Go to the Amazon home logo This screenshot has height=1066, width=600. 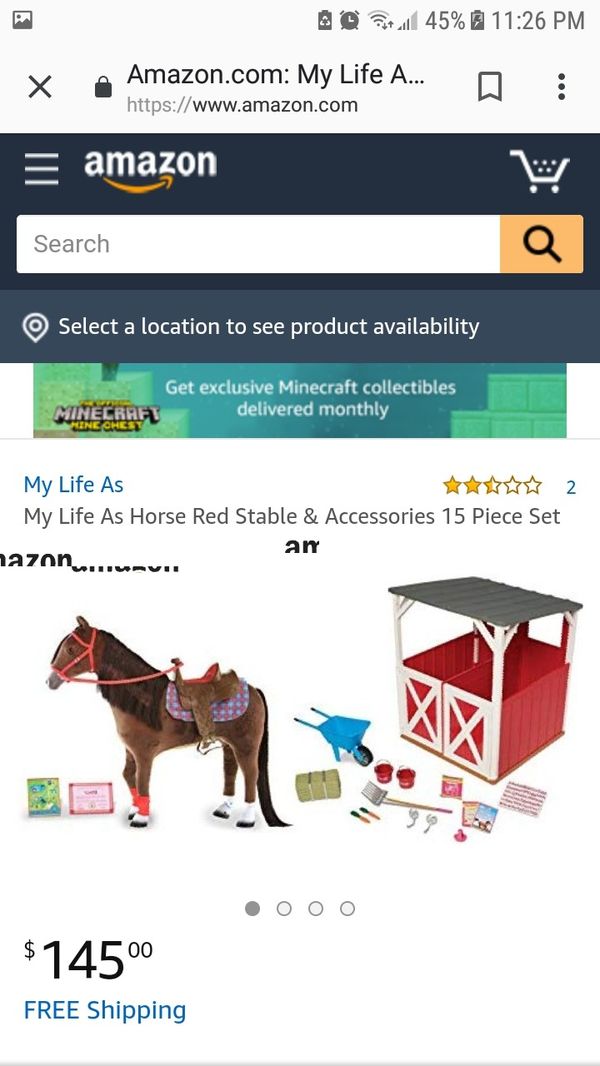(150, 169)
